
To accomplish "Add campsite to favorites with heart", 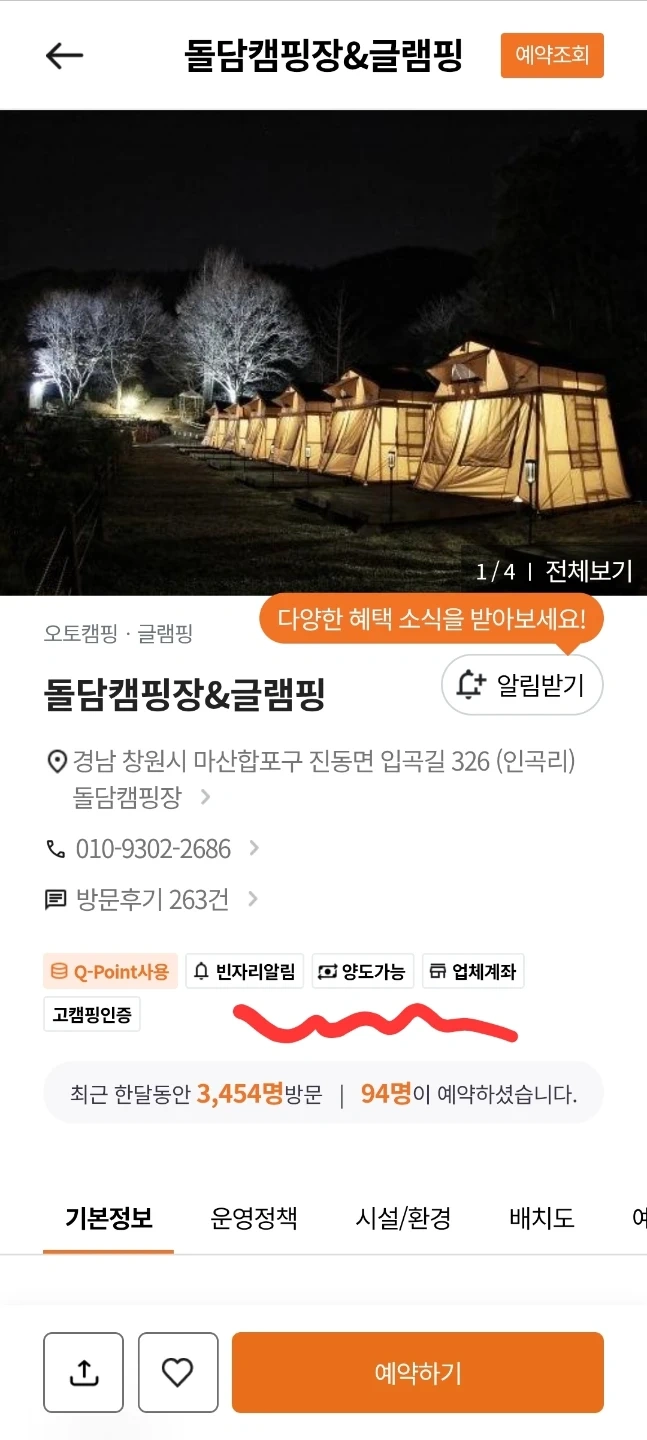I will pos(178,1373).
